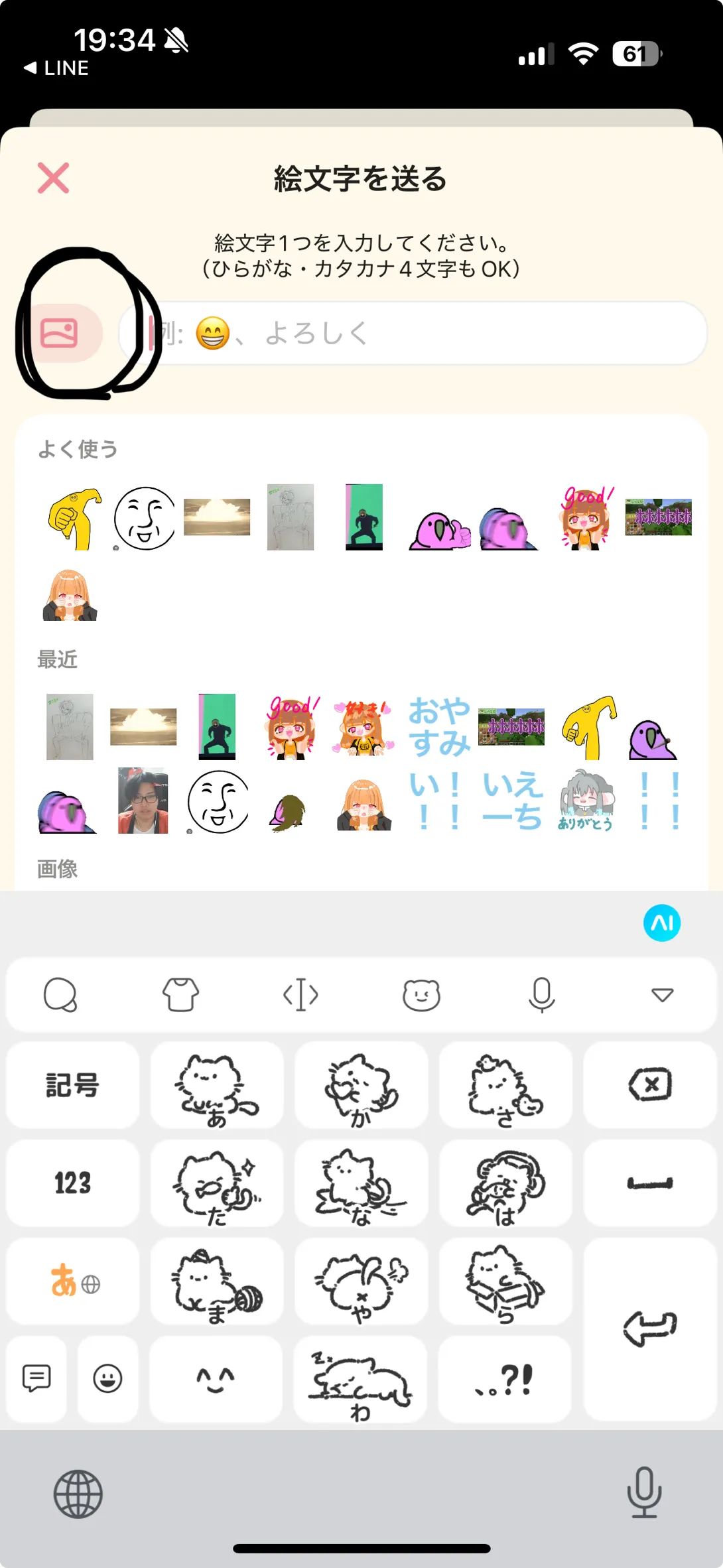The image size is (723, 1568).
Task: Start voice input from keyboard toolbar microphone
Action: [x=541, y=994]
